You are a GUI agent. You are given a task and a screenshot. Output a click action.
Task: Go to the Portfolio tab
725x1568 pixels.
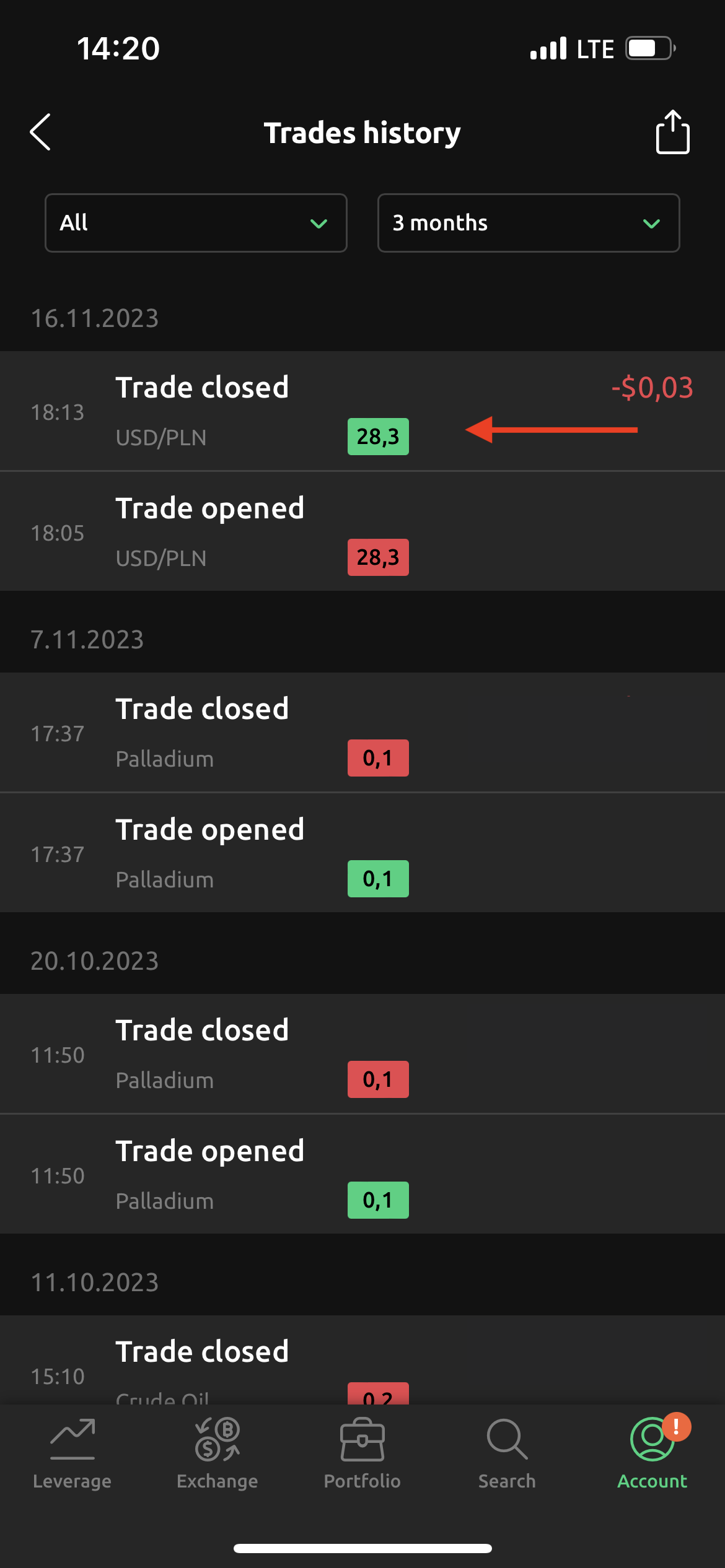(362, 1453)
